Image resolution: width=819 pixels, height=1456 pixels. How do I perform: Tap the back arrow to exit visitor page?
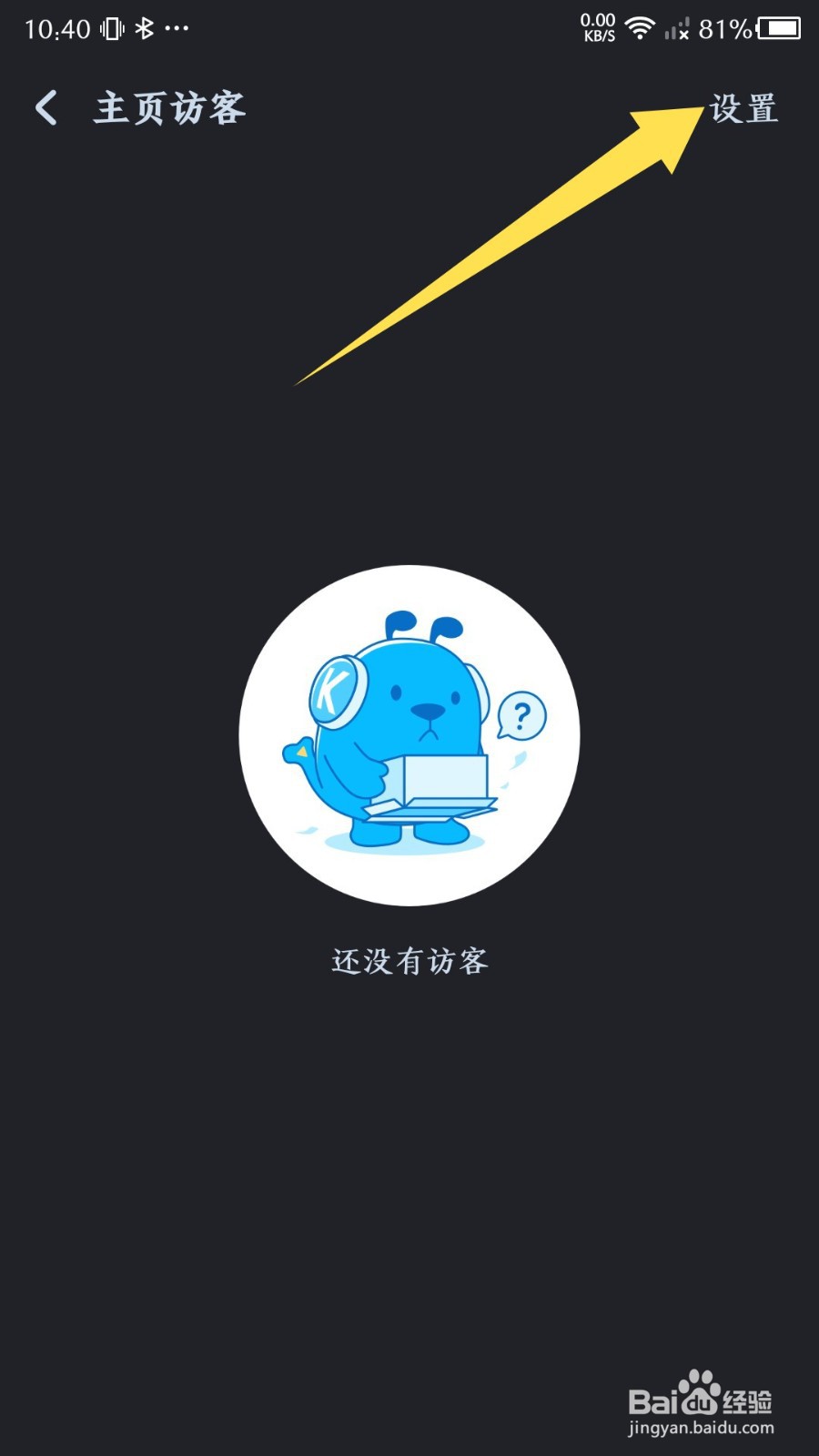(45, 108)
